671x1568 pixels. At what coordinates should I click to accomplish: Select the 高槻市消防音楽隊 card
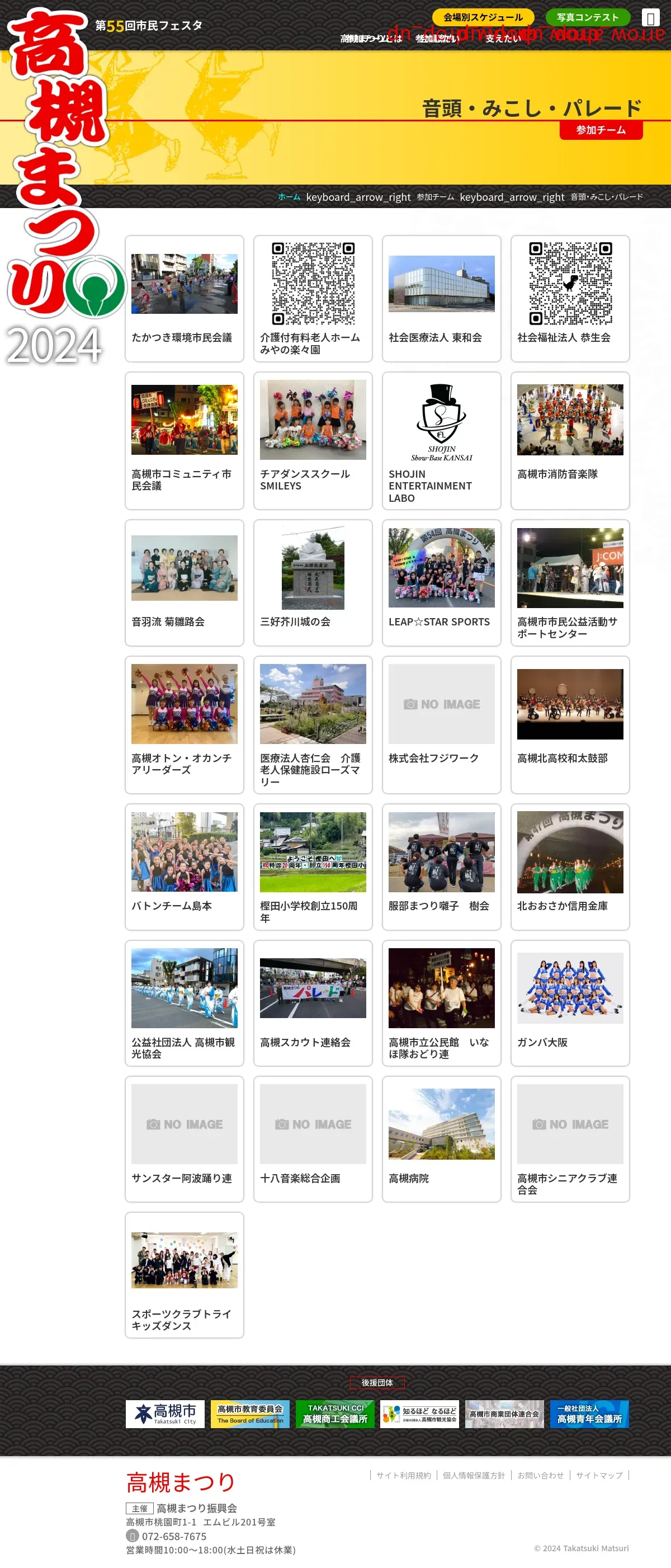coord(569,440)
